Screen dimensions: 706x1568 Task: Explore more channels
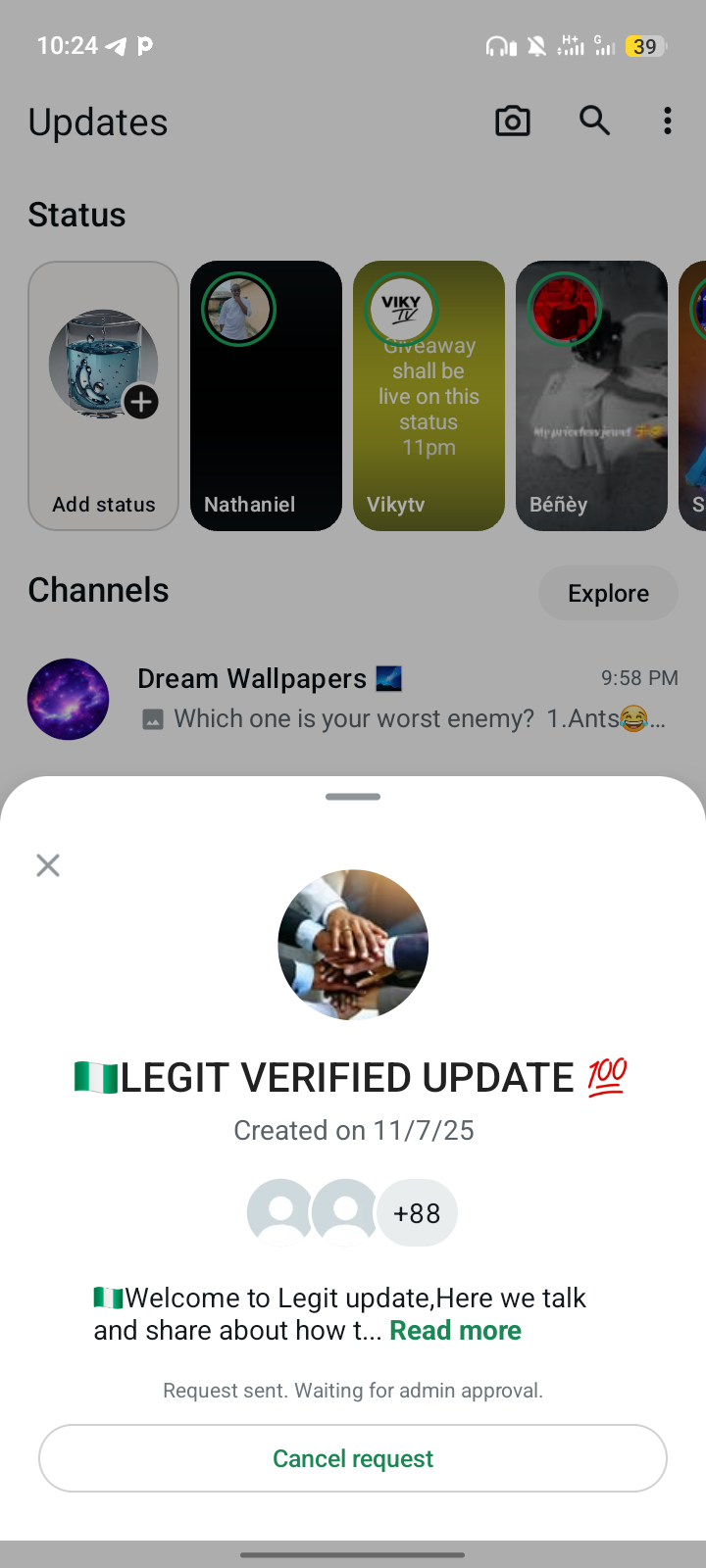point(608,593)
